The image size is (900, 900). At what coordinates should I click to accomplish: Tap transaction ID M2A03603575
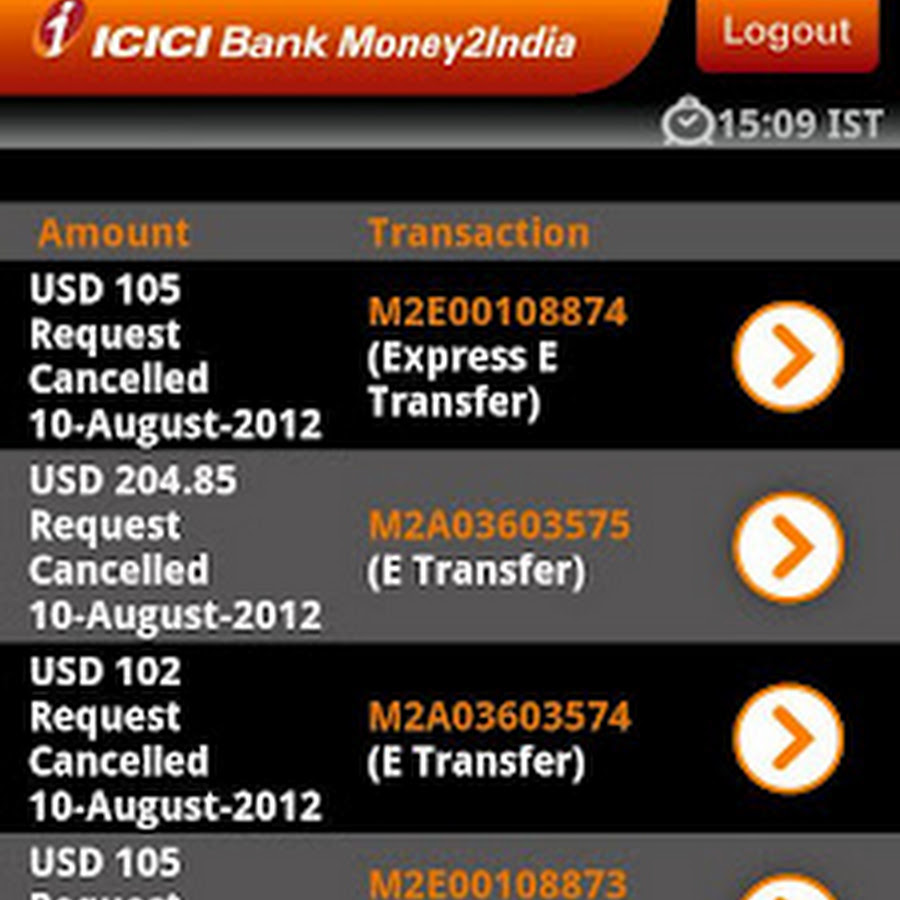[499, 525]
